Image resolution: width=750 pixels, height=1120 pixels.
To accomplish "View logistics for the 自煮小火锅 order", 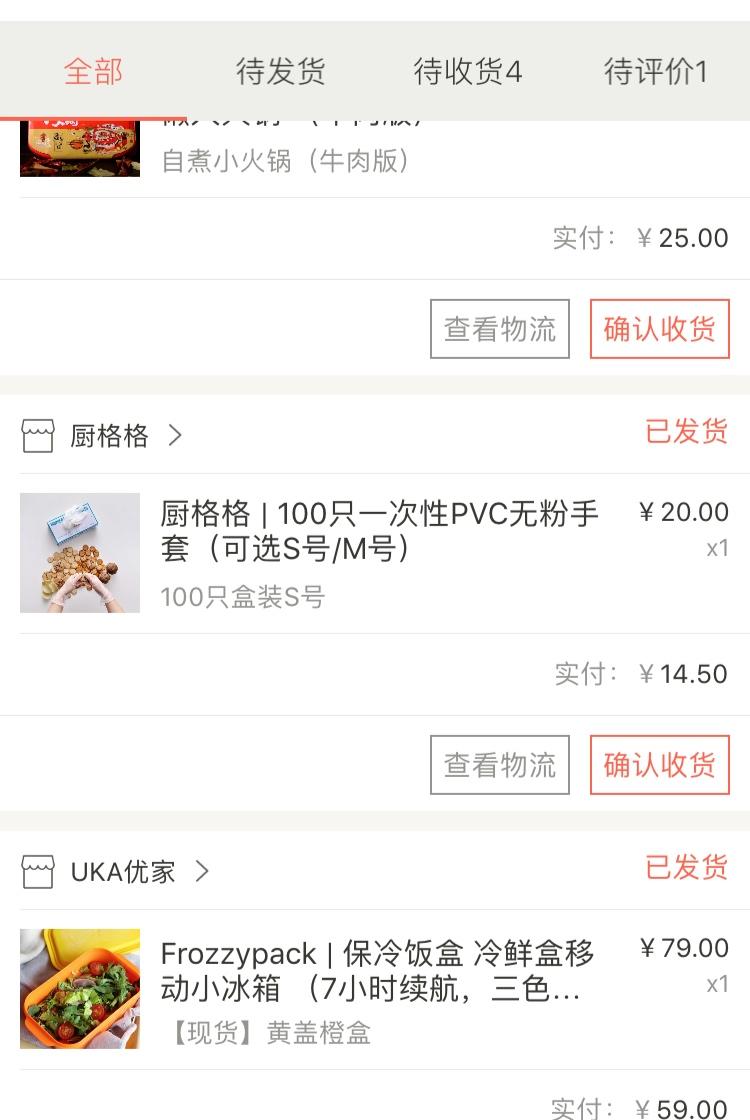I will point(500,329).
